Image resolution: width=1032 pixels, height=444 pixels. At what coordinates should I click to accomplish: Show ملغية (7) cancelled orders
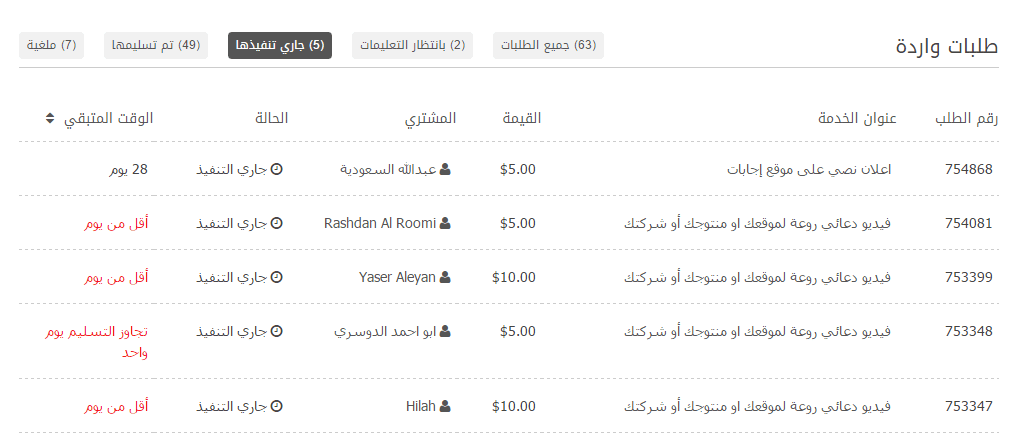click(52, 46)
